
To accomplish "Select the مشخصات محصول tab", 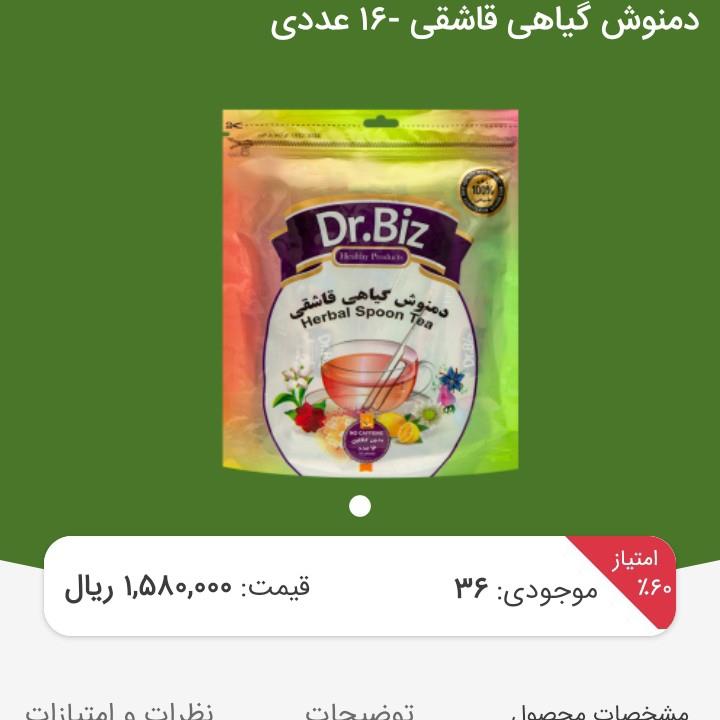I will [x=600, y=710].
